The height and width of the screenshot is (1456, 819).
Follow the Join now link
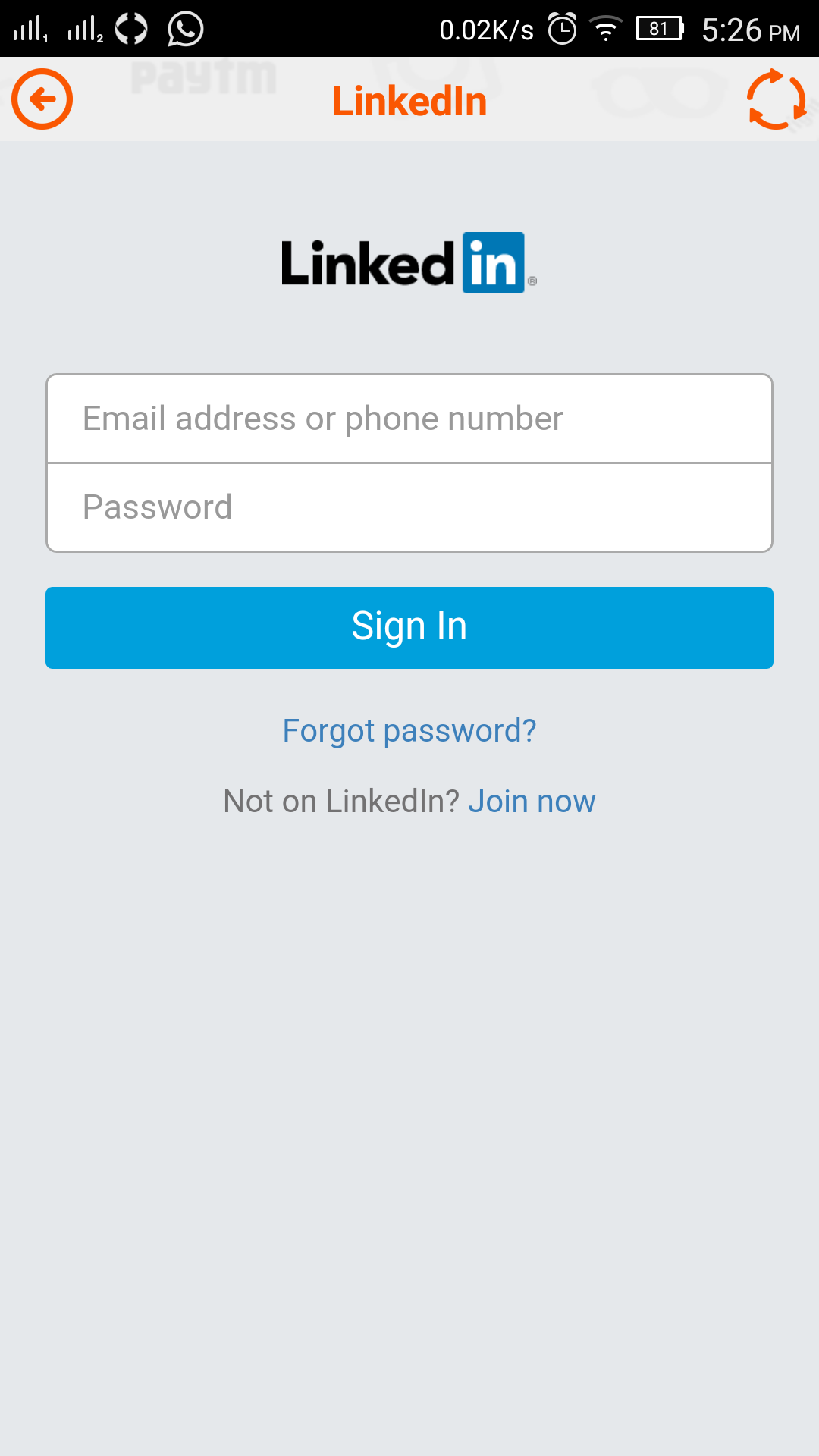pyautogui.click(x=532, y=802)
